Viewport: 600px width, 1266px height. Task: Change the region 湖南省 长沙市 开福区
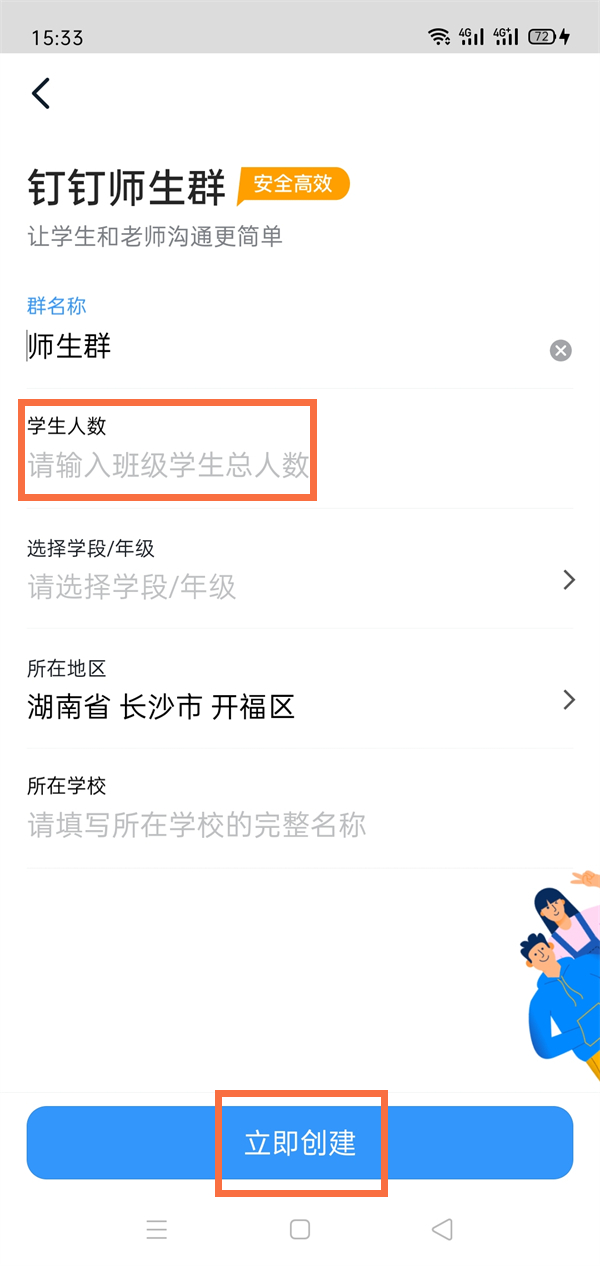point(300,707)
